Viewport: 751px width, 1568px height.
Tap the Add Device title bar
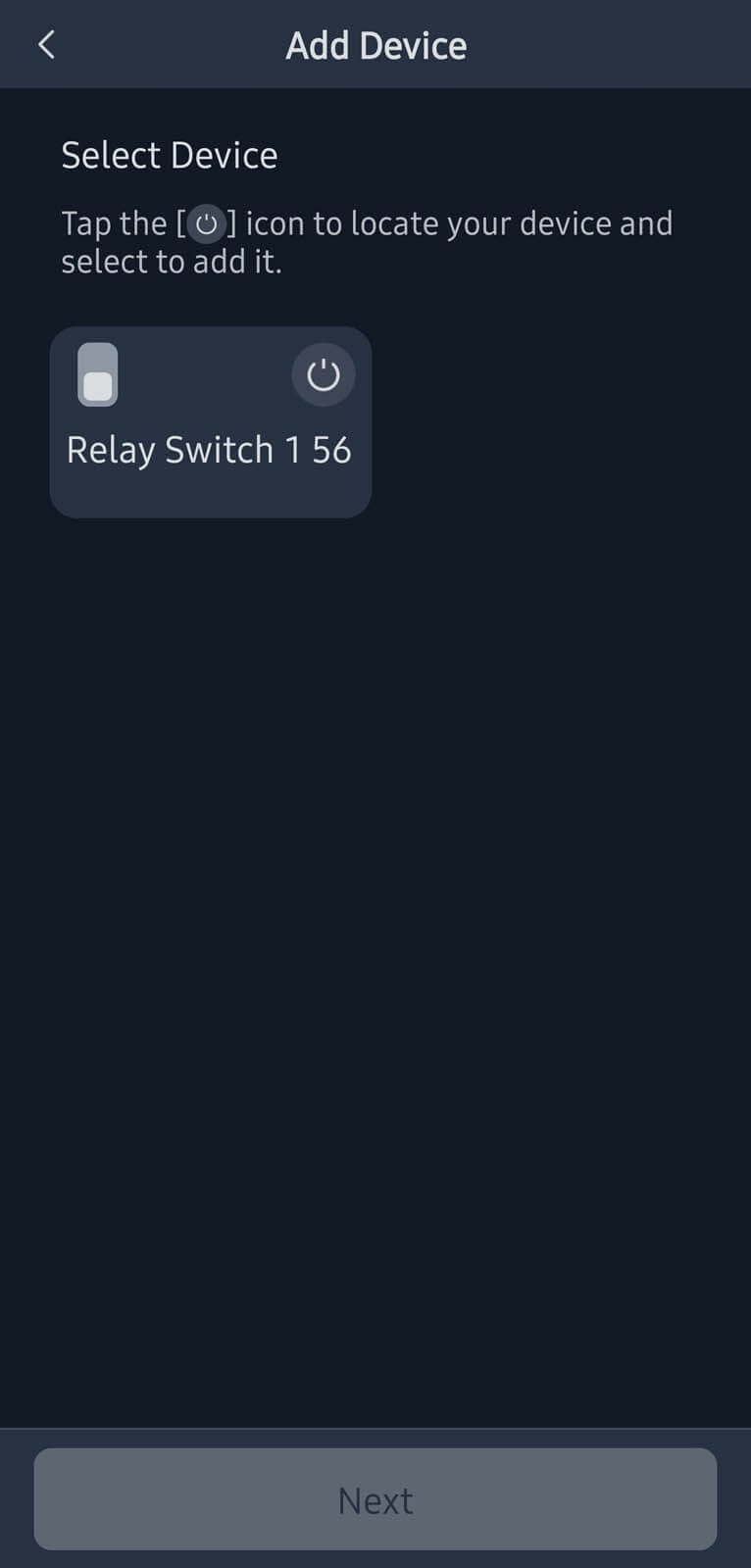pyautogui.click(x=375, y=45)
